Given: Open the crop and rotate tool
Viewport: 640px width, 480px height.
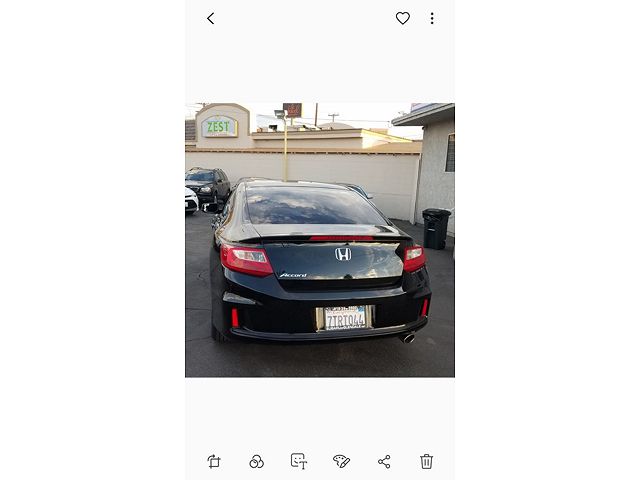Looking at the screenshot, I should (214, 461).
